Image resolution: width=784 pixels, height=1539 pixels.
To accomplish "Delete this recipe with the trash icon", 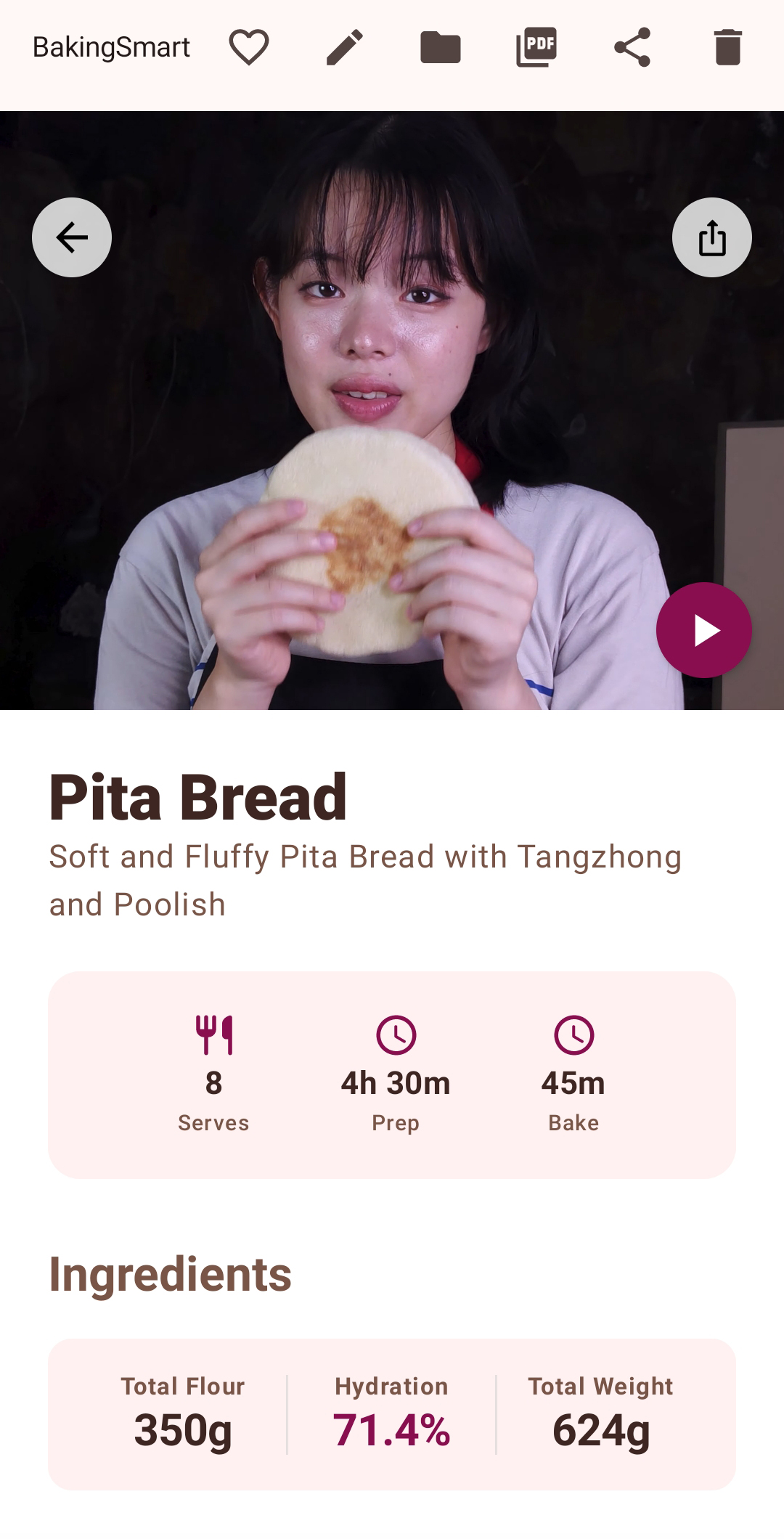I will coord(728,48).
